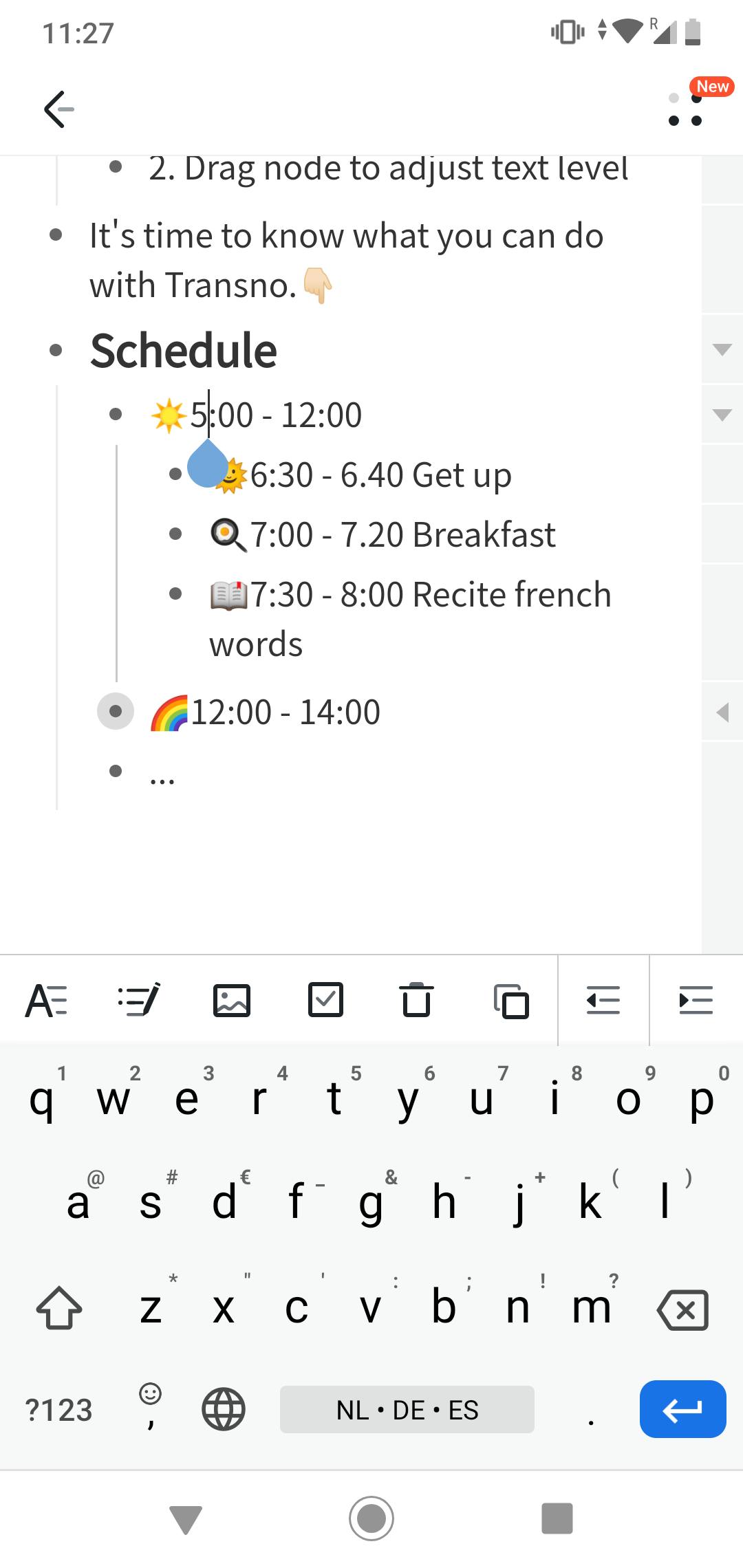Open the text format options
The height and width of the screenshot is (1568, 743).
[46, 1000]
